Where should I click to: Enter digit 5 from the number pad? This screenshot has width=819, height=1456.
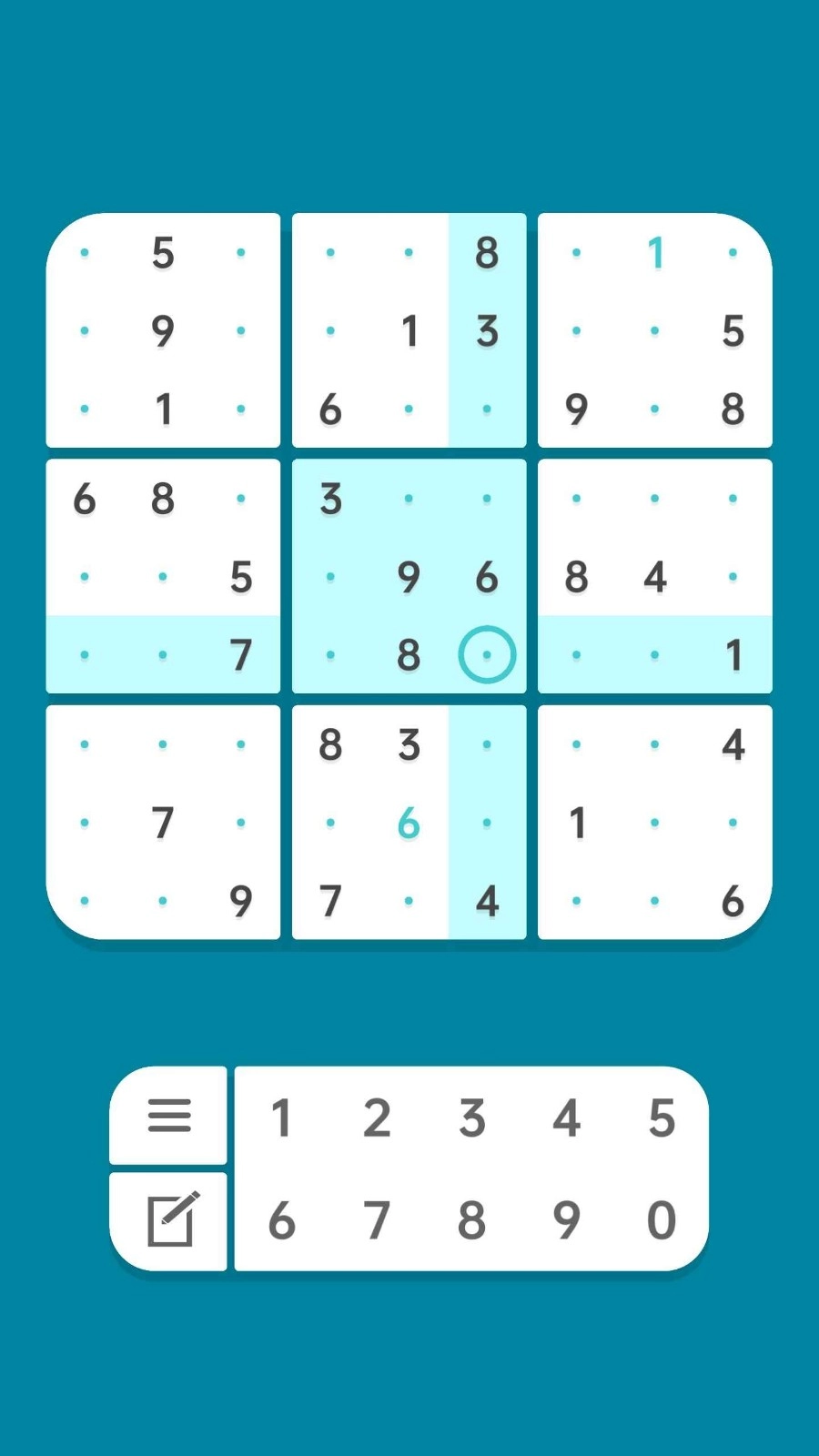pos(662,1117)
